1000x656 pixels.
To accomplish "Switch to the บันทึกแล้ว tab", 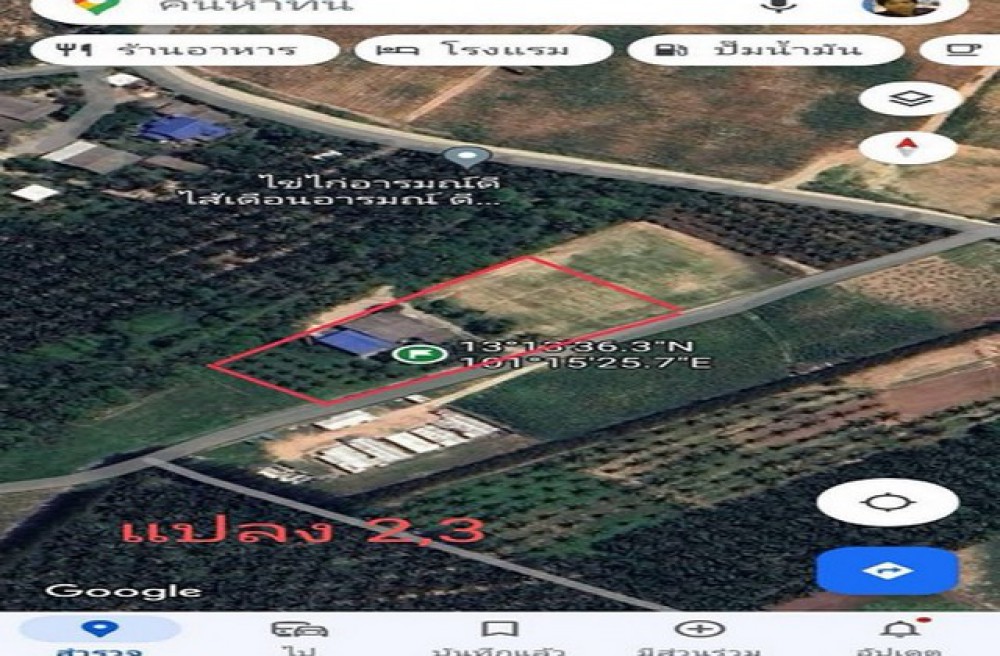I will pyautogui.click(x=499, y=636).
